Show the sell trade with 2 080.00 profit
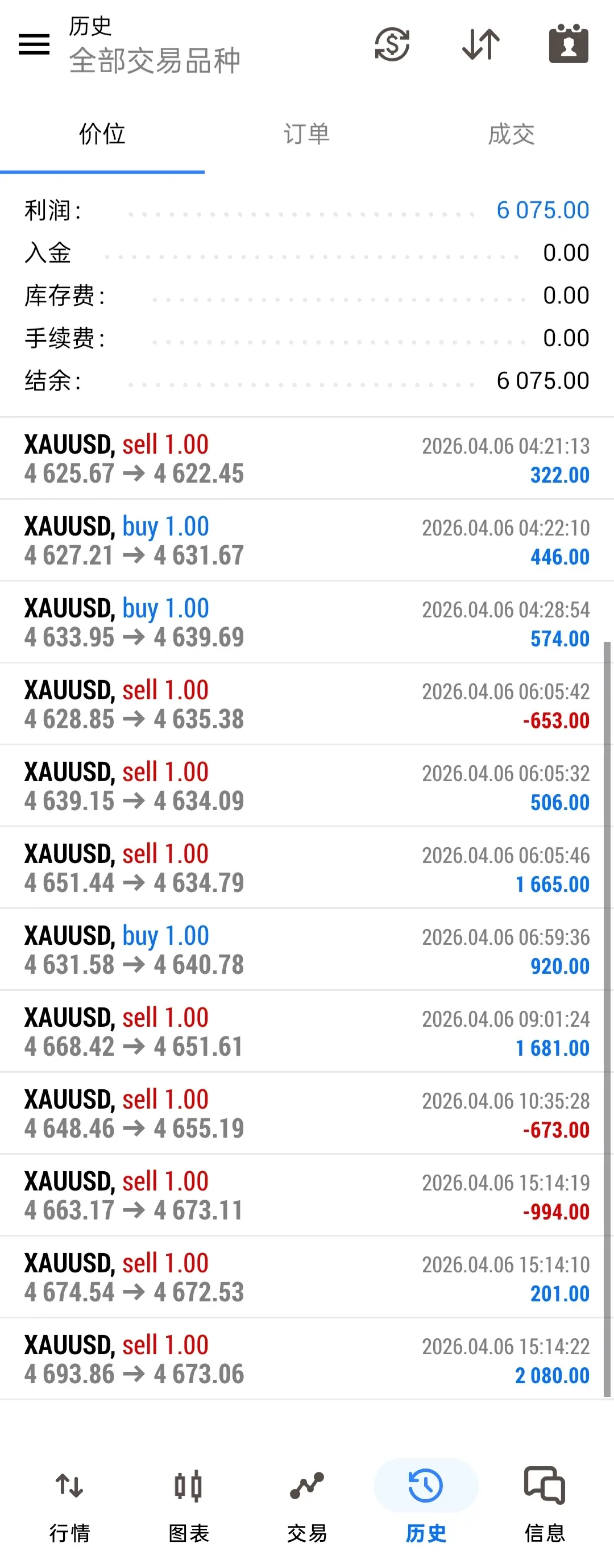 [x=306, y=1359]
